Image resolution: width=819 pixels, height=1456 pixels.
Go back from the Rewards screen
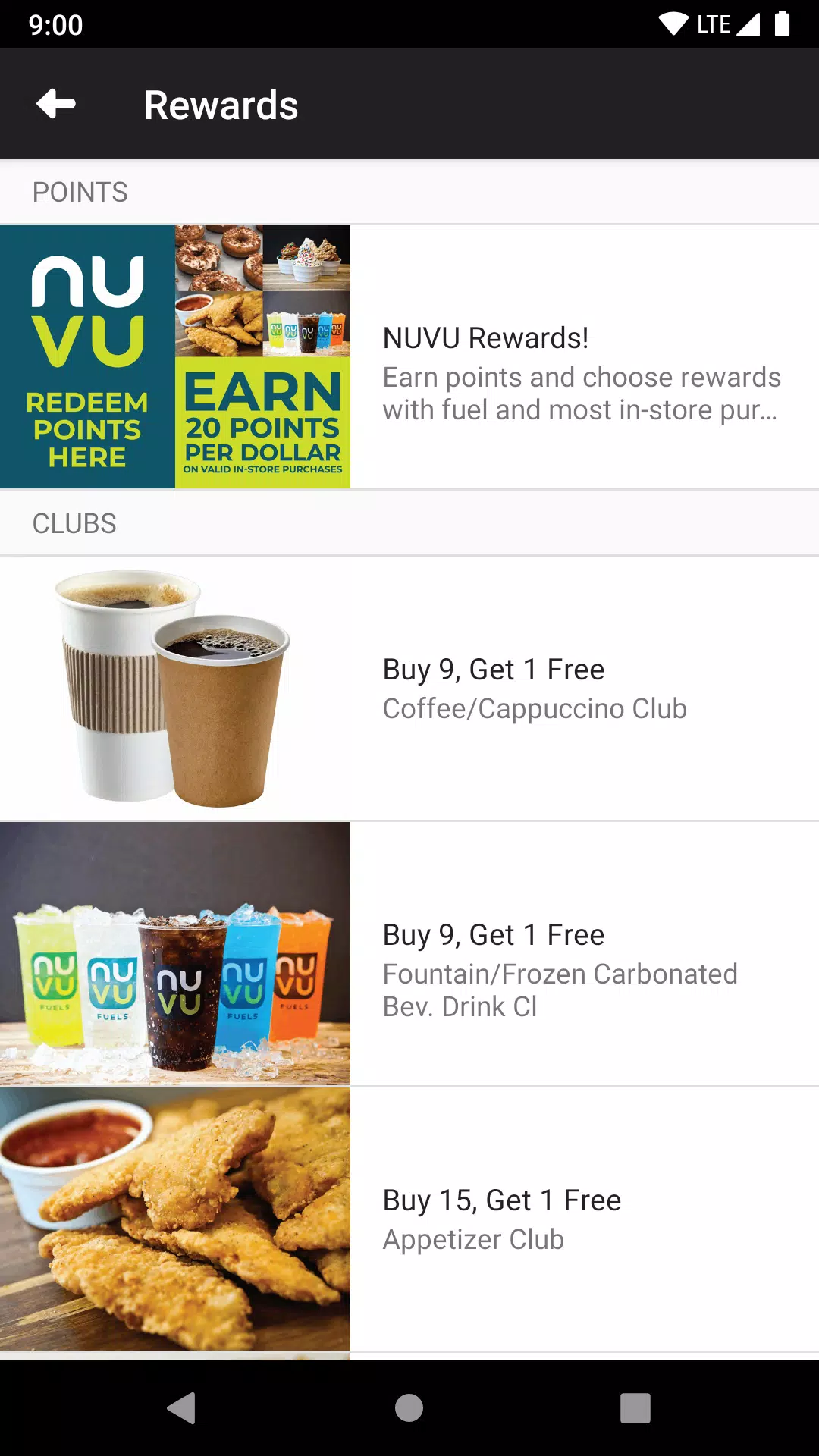[x=56, y=104]
